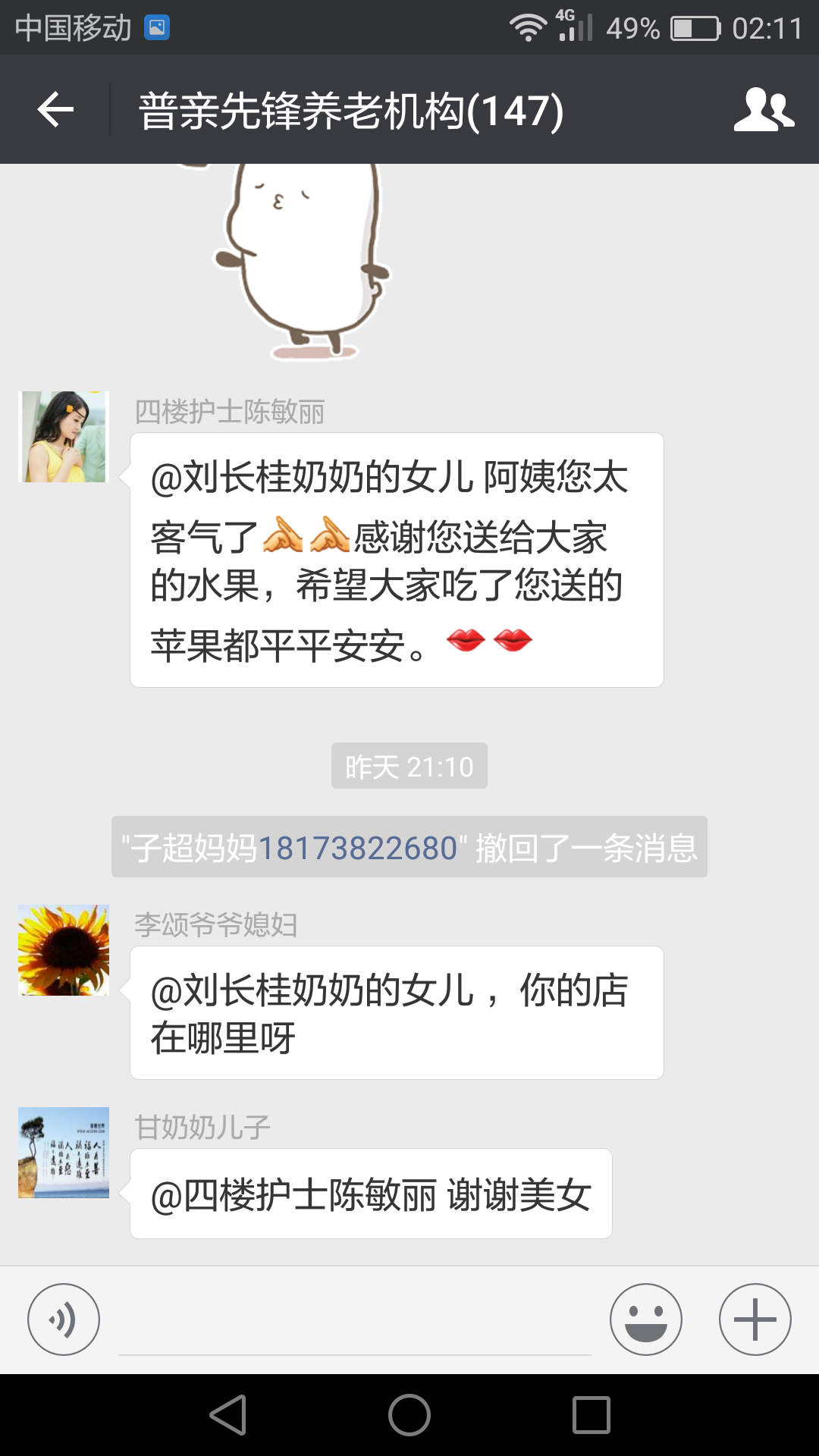Tap phone number 18173822680 link
The image size is (819, 1456).
tap(357, 848)
